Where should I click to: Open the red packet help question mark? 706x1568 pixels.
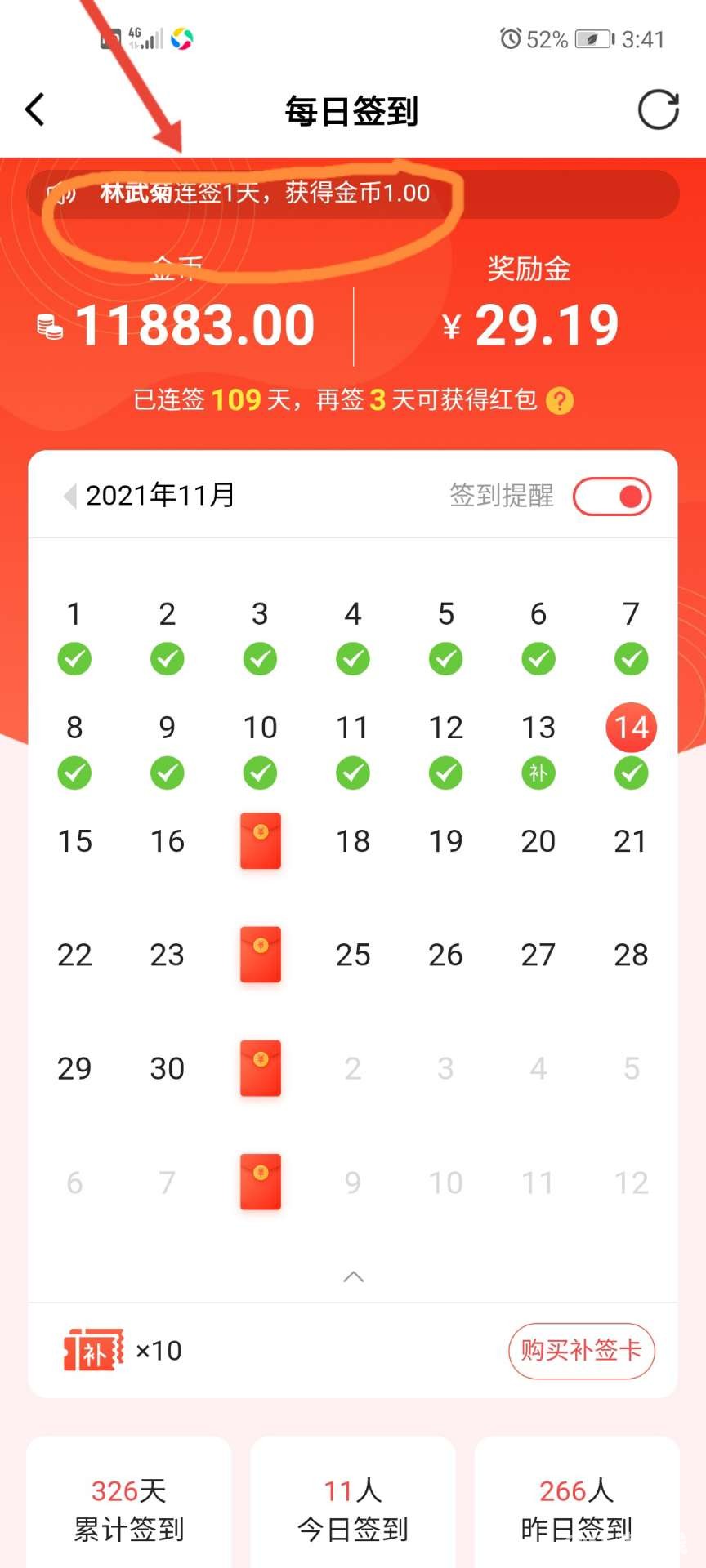tap(560, 401)
